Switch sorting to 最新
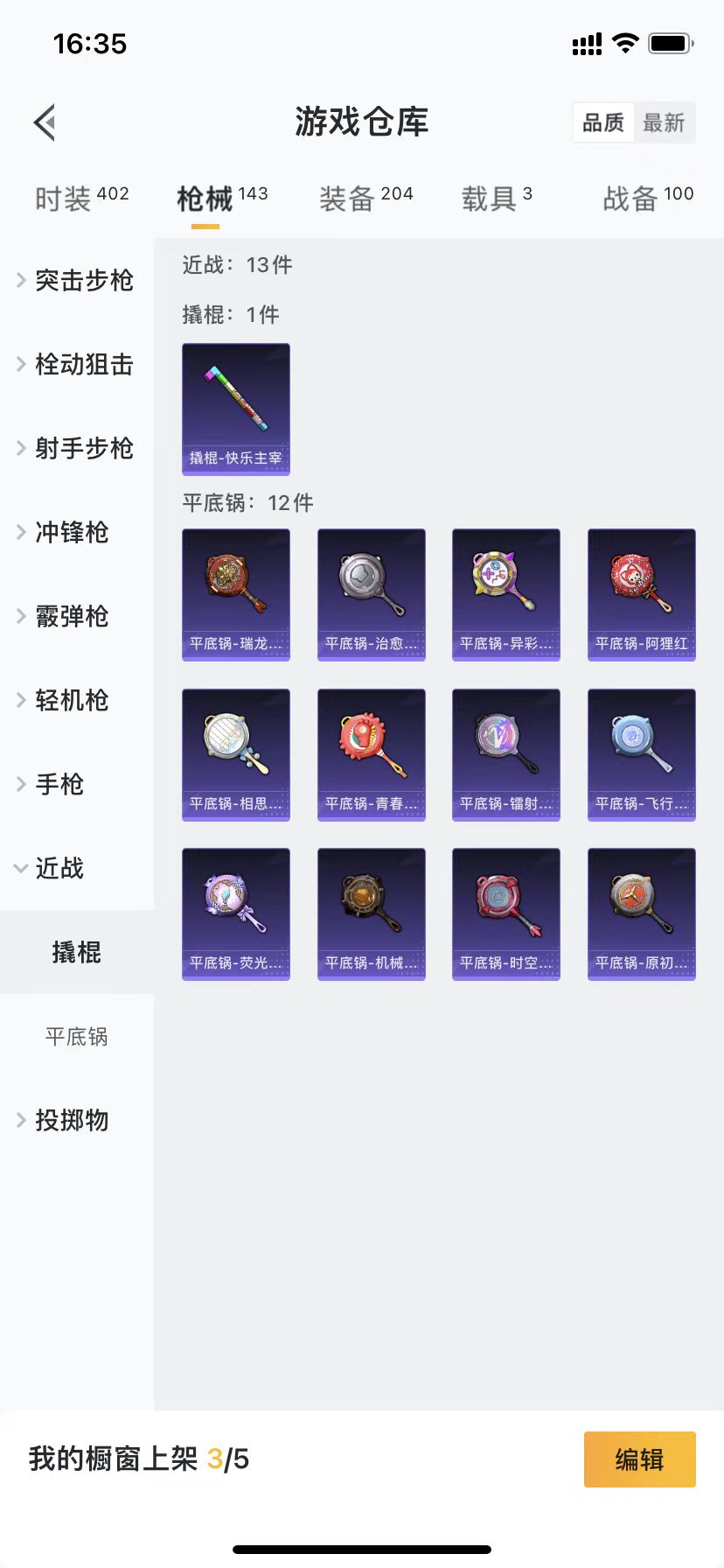Viewport: 724px width, 1568px height. pos(664,122)
